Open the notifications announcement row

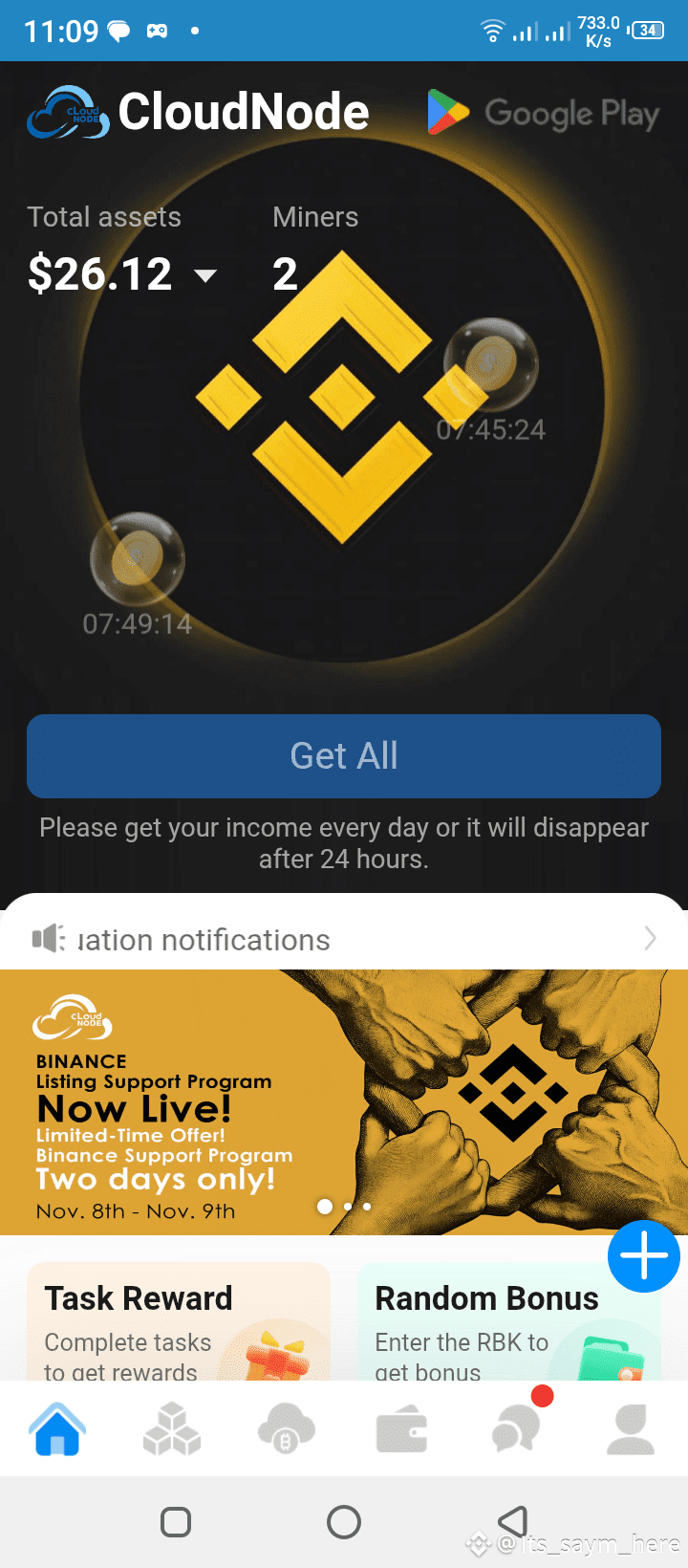(344, 939)
